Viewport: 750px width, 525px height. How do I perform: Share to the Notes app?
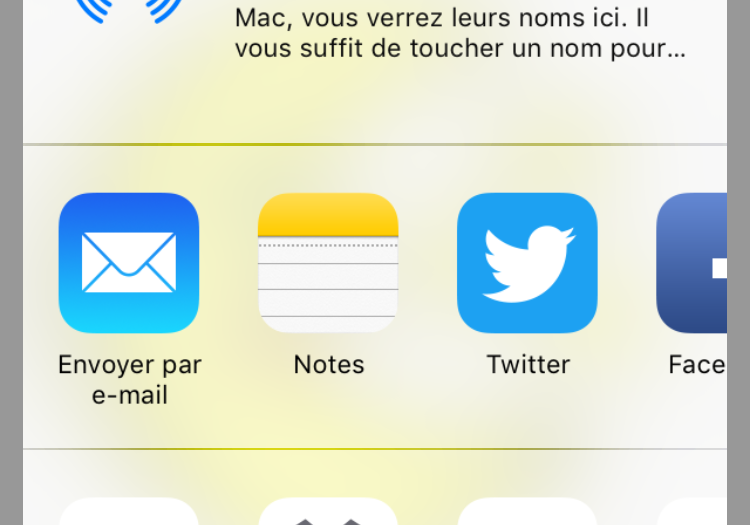click(x=328, y=263)
